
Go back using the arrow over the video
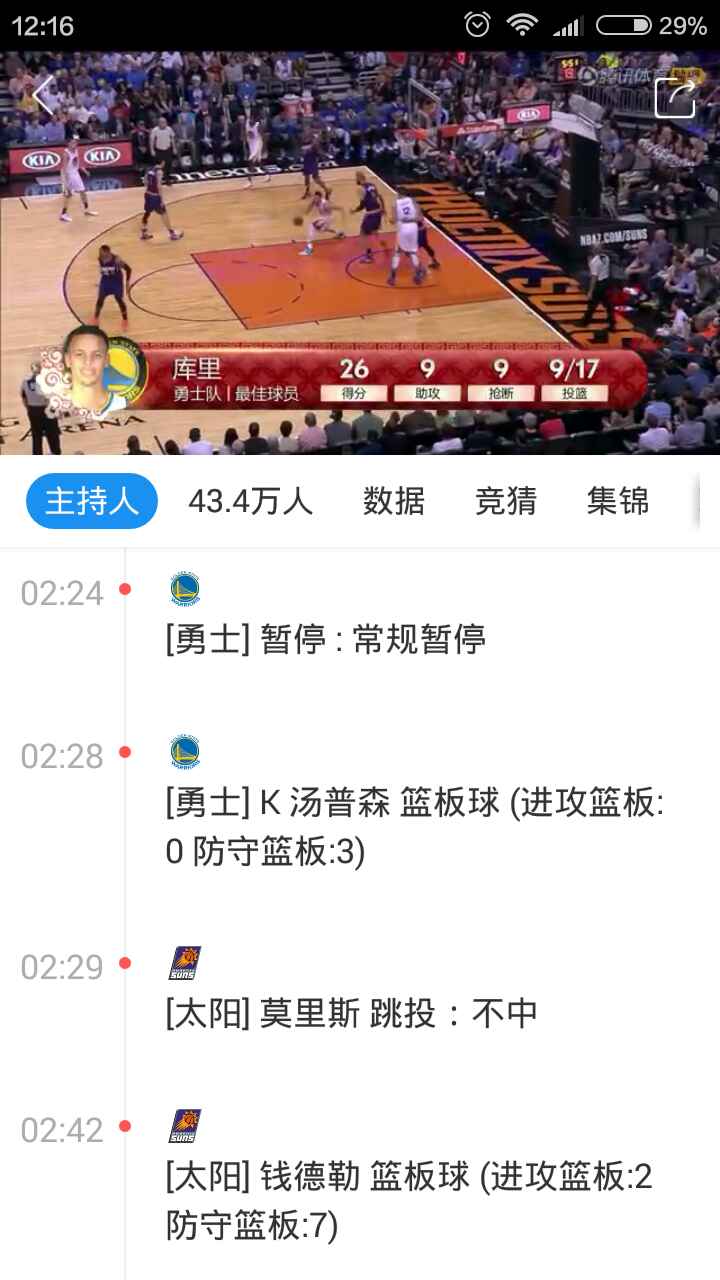point(44,97)
